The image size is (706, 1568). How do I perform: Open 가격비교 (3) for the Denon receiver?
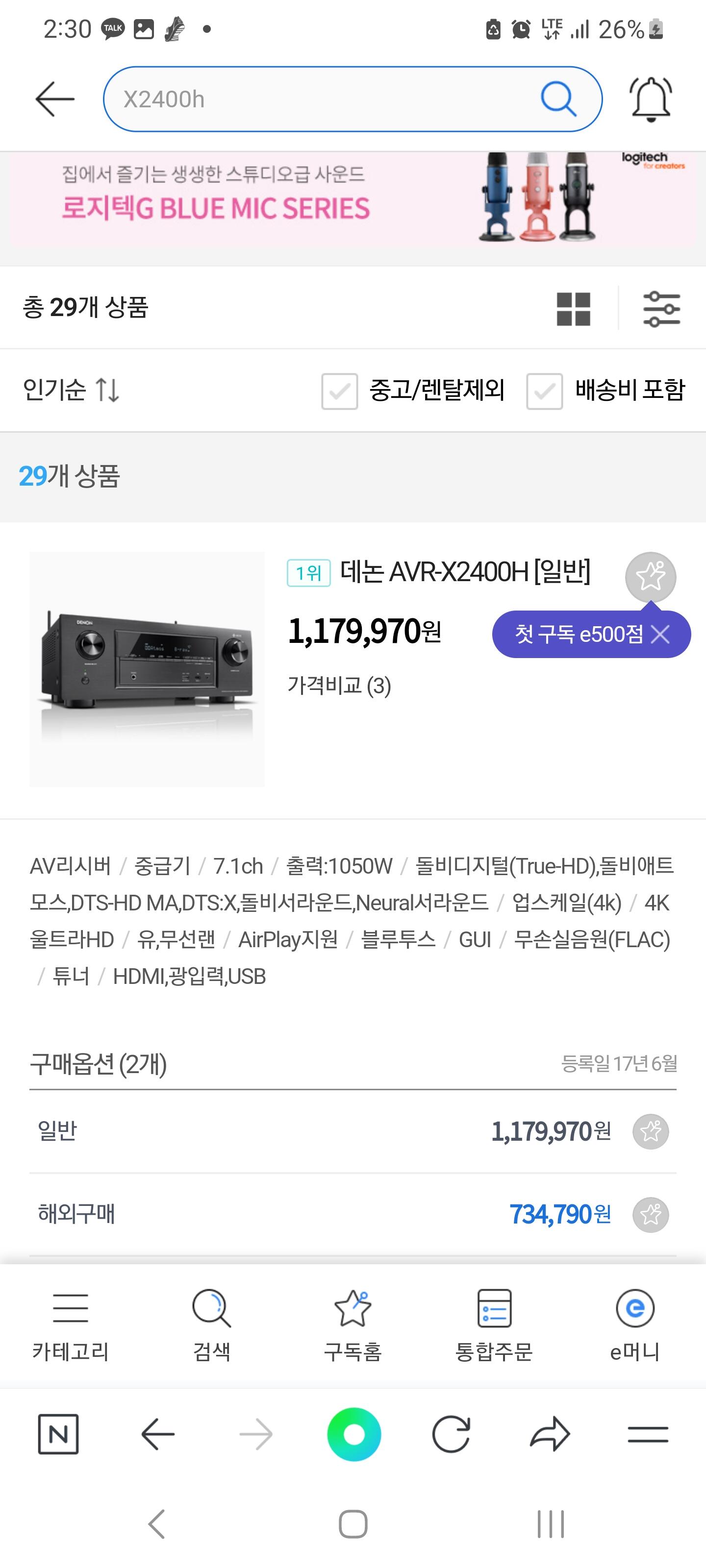point(339,686)
